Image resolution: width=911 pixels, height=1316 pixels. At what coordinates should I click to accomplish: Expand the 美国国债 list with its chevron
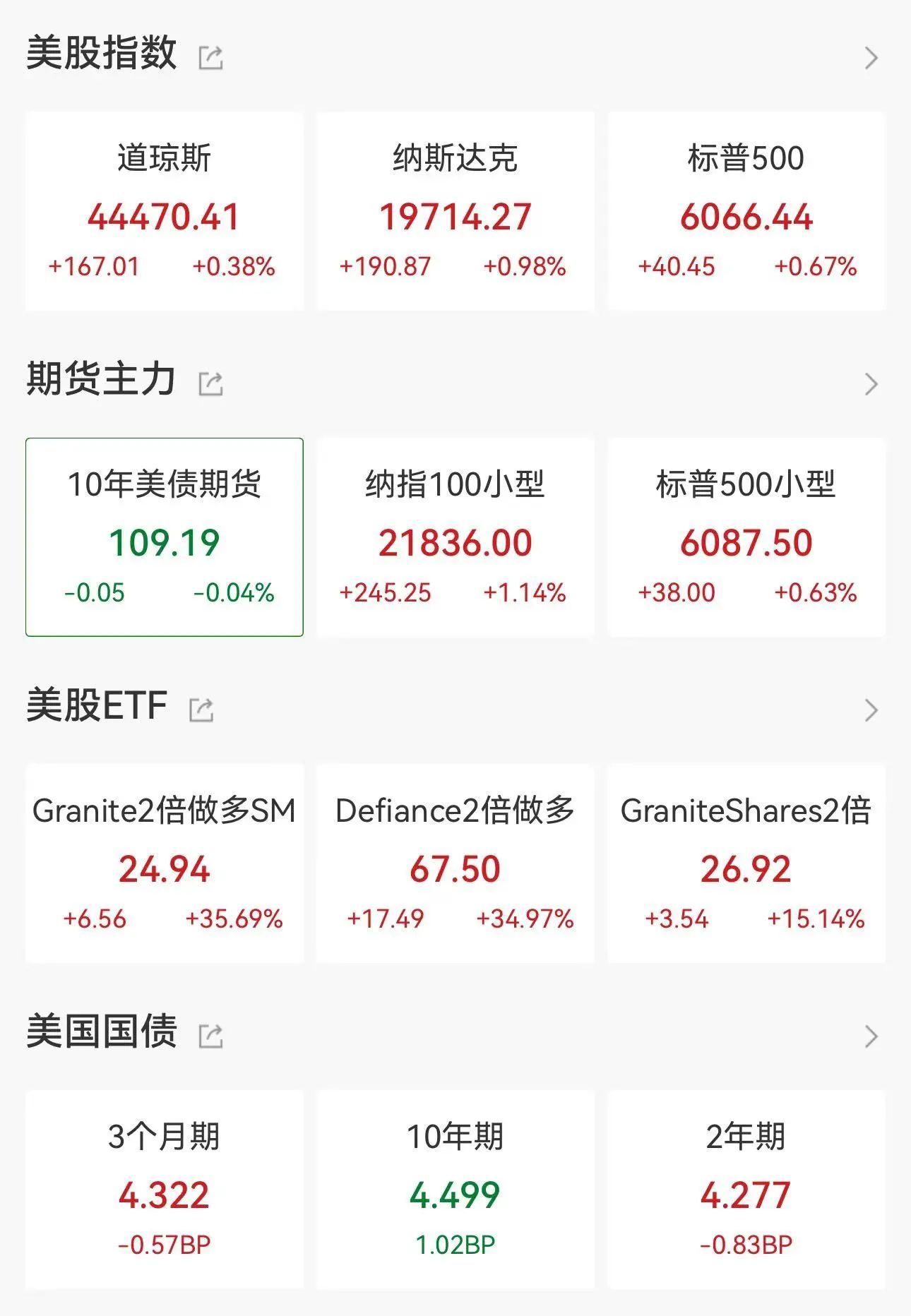871,1036
